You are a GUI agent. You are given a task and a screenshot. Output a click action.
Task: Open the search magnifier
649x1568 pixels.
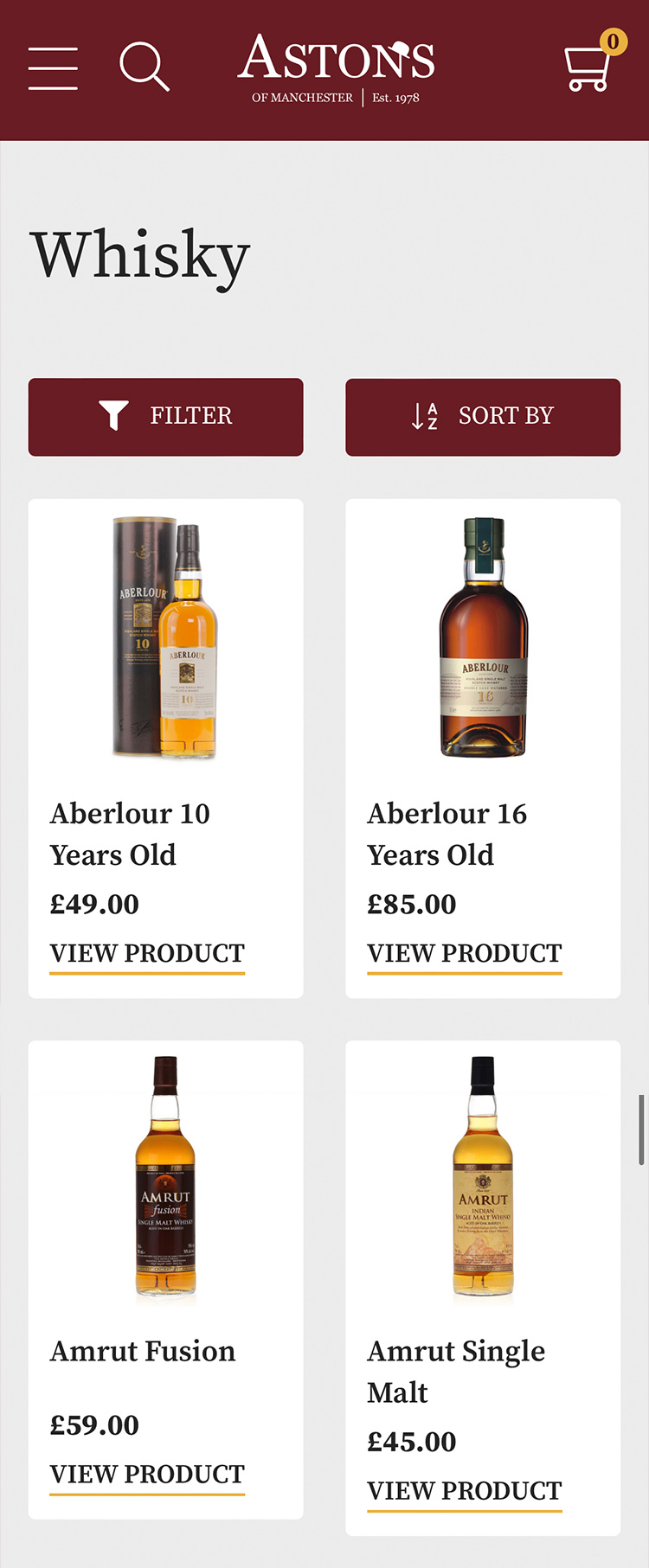pos(144,67)
